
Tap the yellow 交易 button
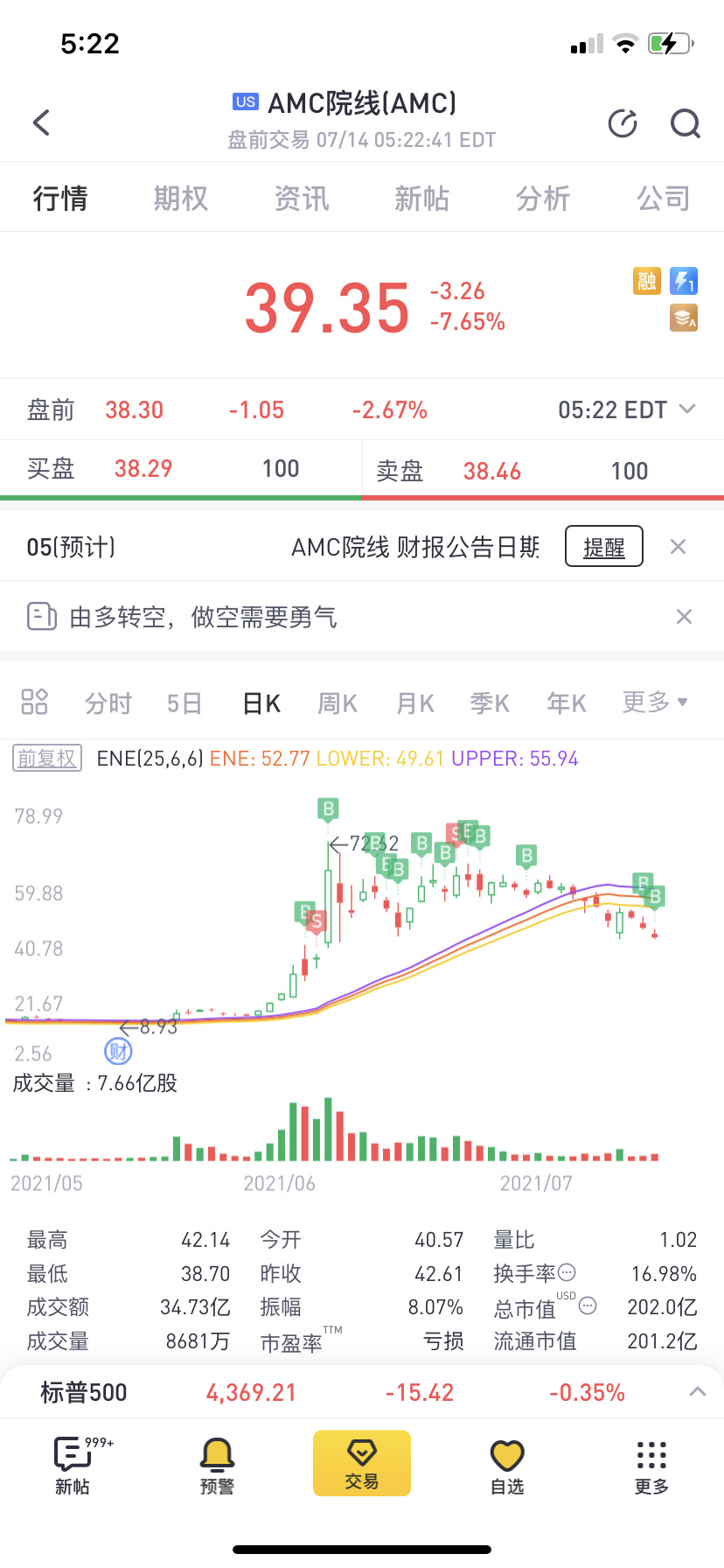pyautogui.click(x=362, y=1463)
